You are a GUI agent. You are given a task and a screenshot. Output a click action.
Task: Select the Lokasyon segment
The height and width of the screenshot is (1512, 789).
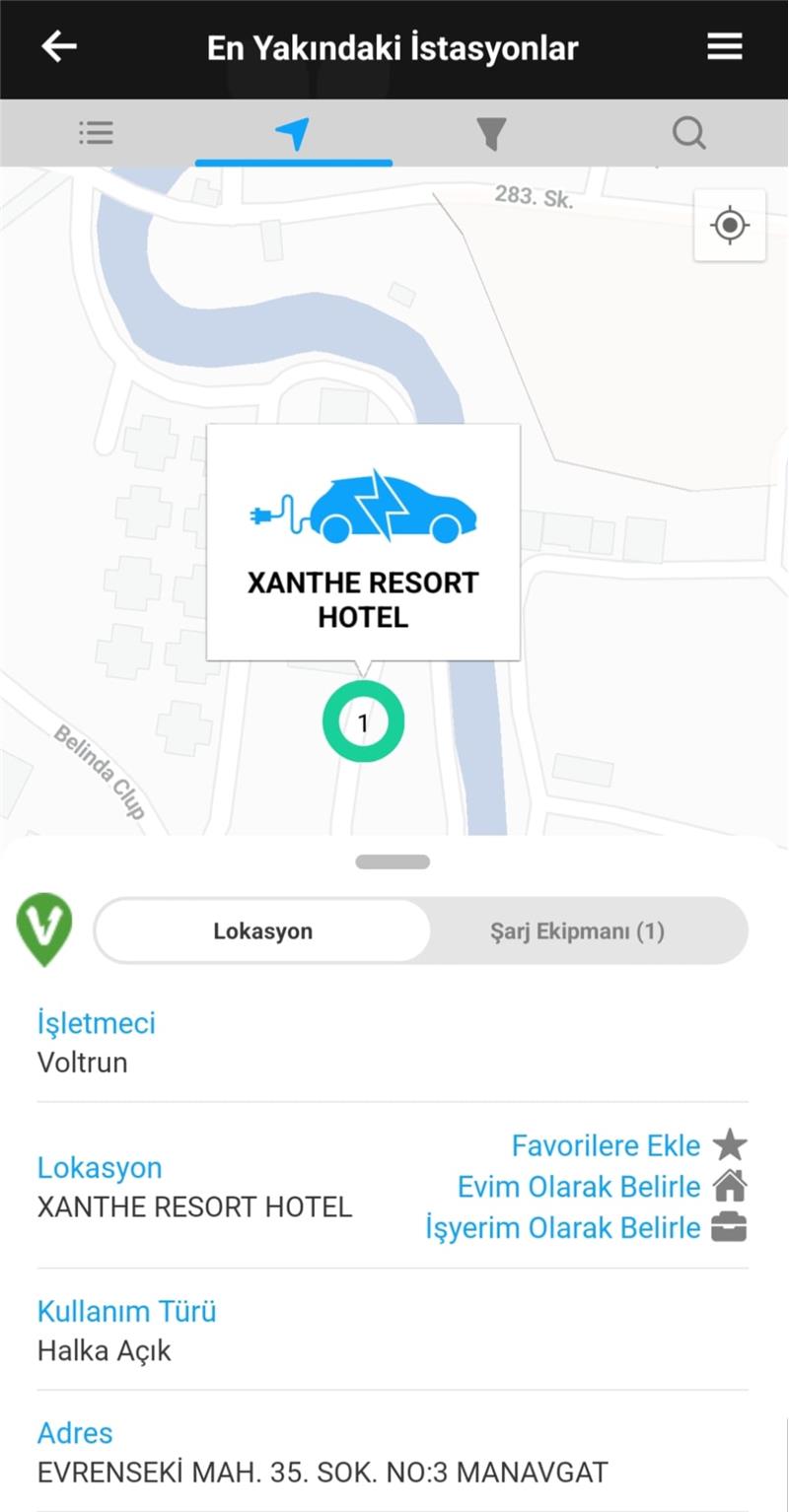click(263, 930)
